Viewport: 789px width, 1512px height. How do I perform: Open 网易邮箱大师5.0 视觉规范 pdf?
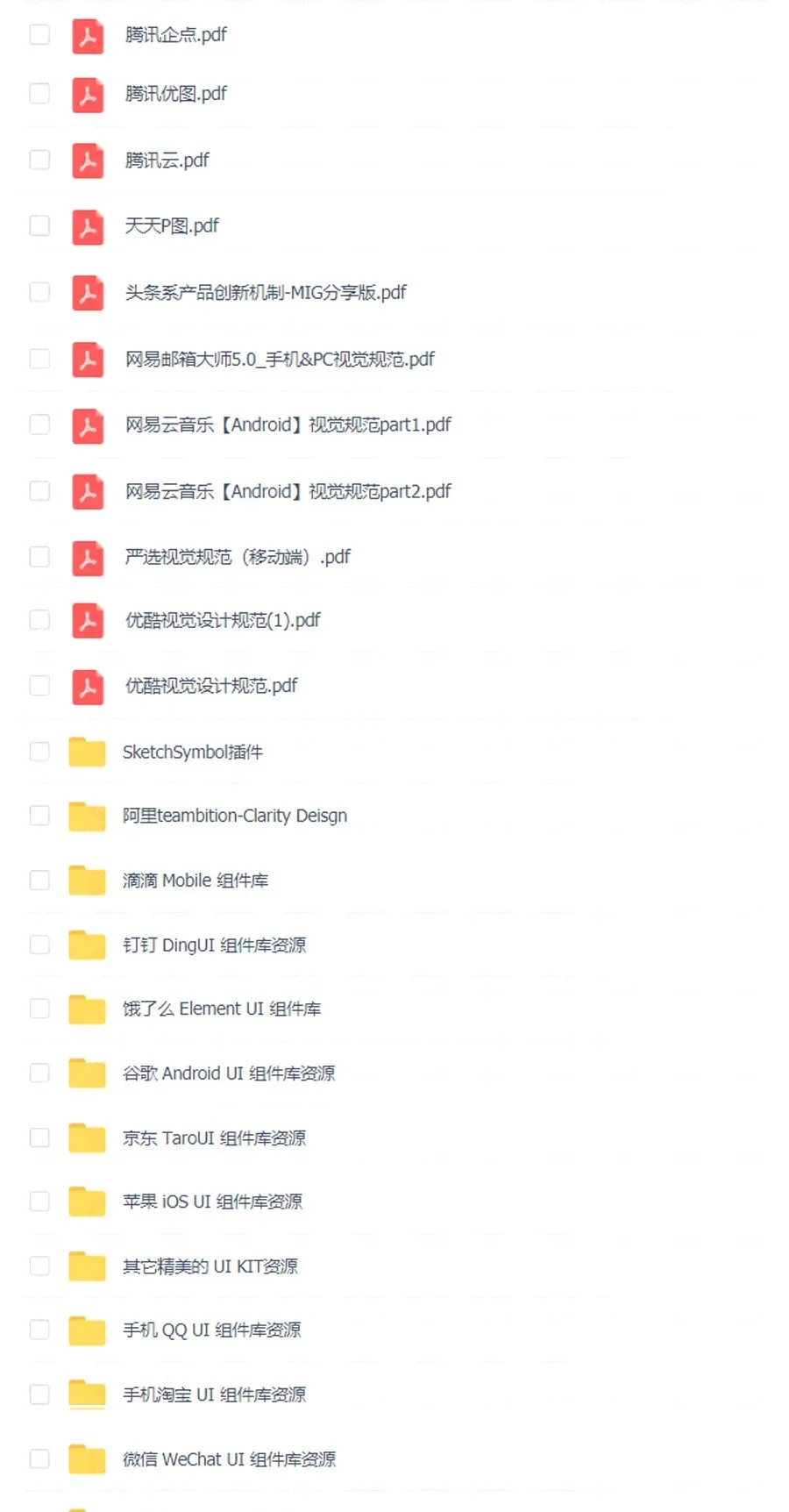tap(280, 359)
